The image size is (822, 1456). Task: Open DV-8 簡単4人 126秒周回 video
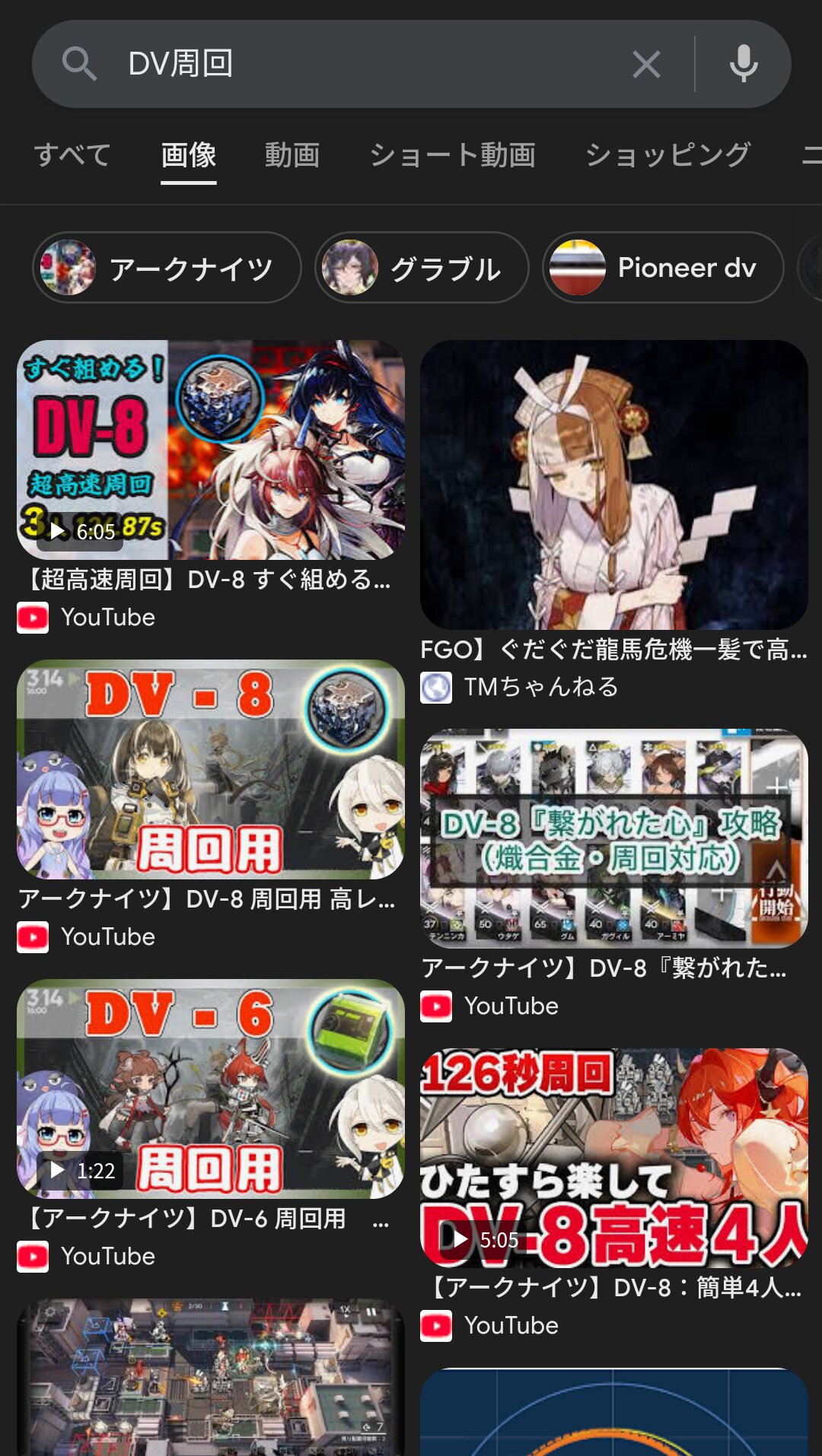click(614, 1157)
